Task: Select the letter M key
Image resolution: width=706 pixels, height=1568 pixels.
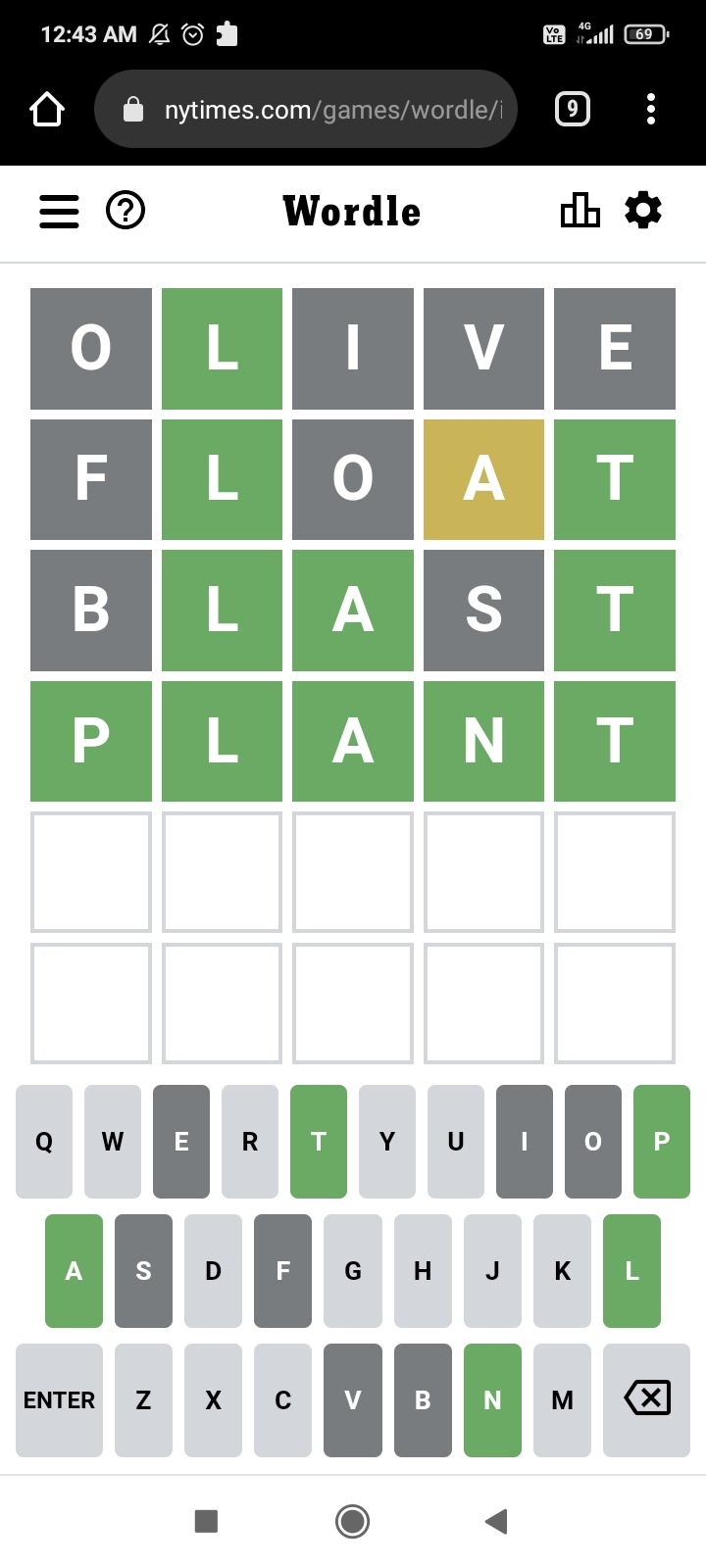Action: point(562,1399)
